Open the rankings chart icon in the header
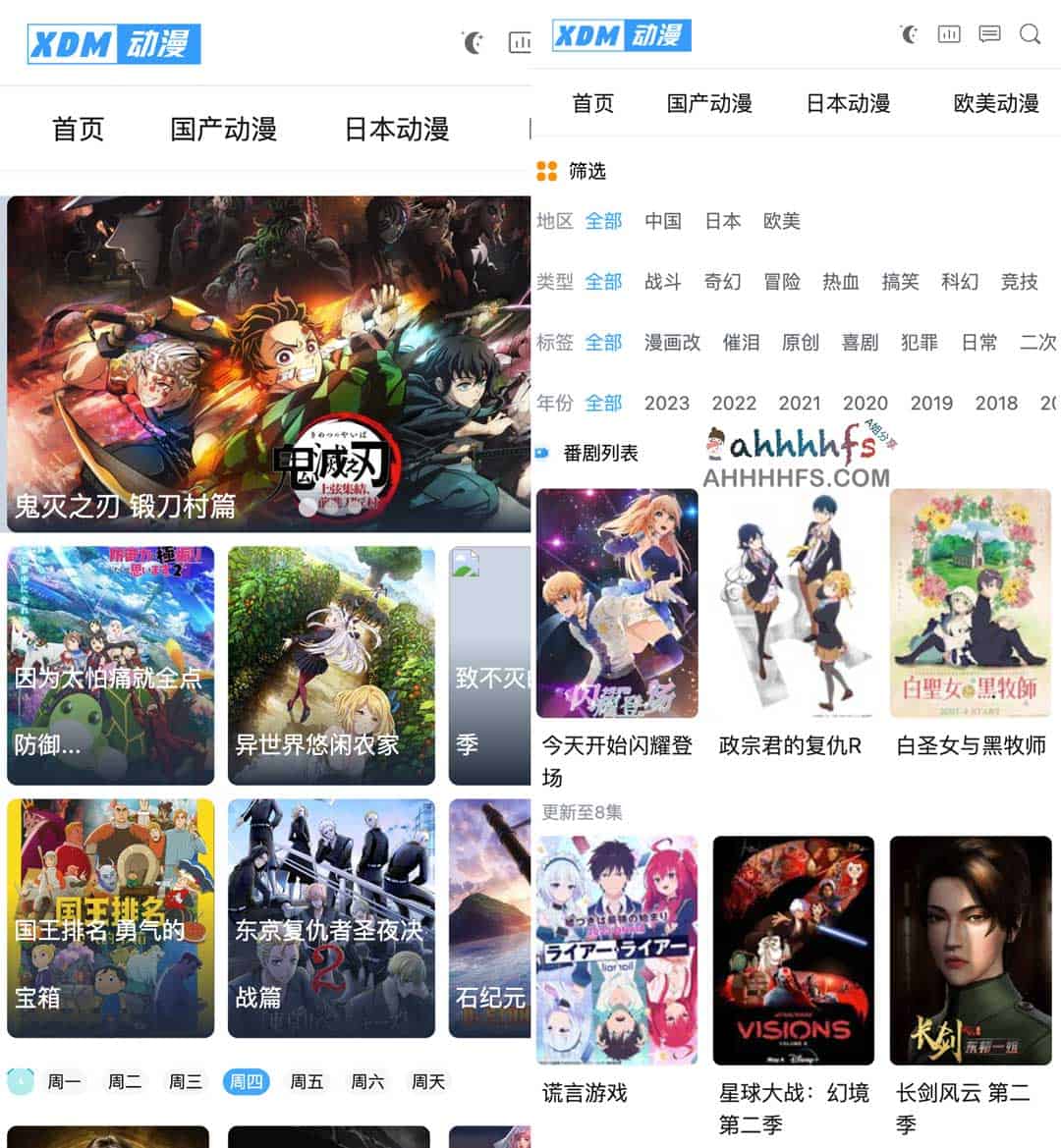The image size is (1061, 1148). [x=949, y=34]
